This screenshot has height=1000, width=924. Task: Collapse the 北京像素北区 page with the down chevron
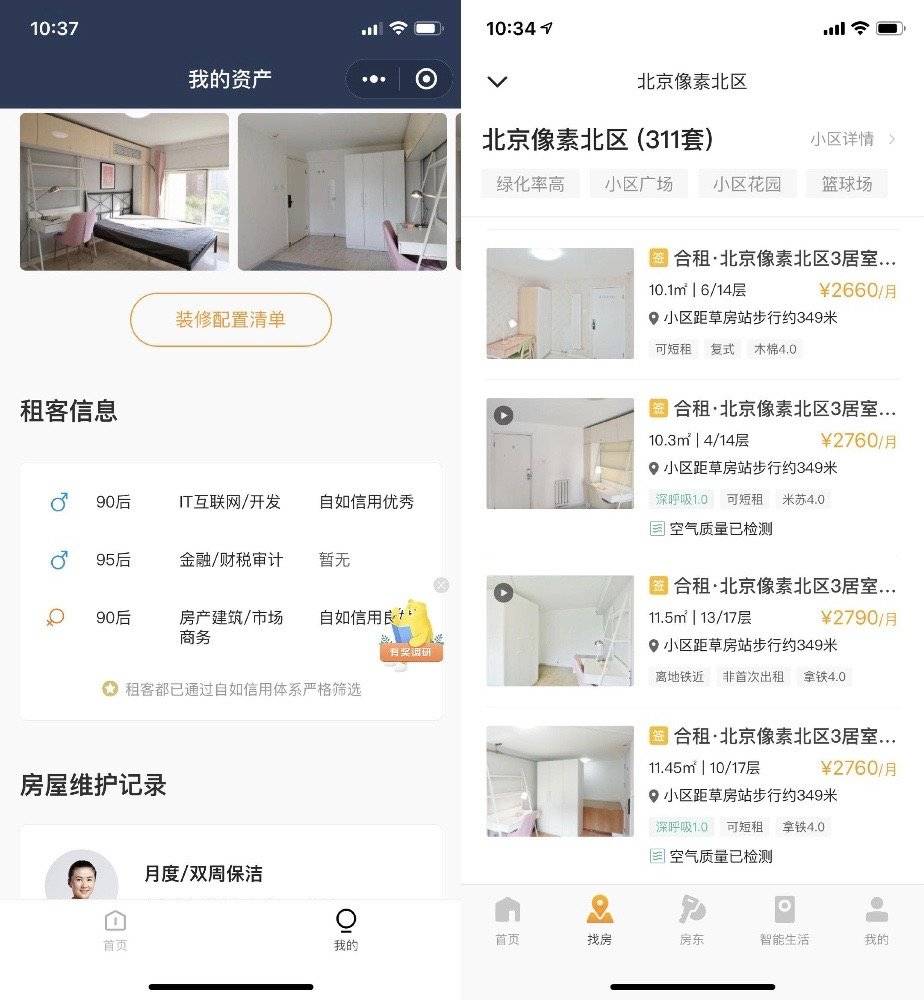pyautogui.click(x=497, y=82)
